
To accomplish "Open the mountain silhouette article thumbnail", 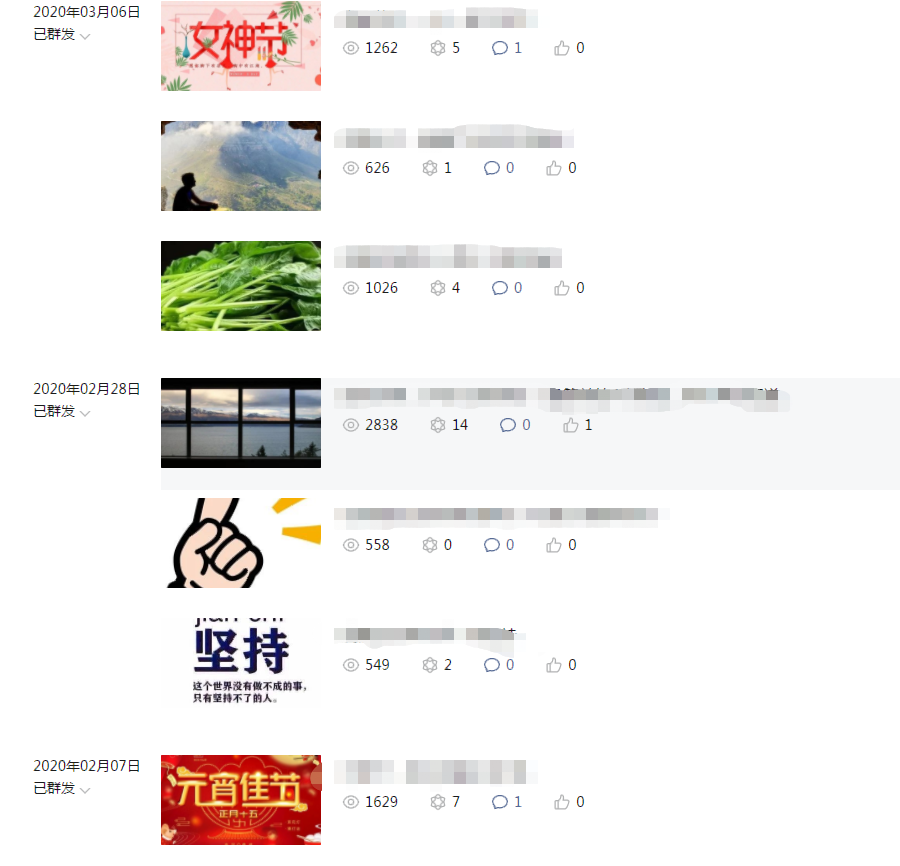I will point(241,166).
